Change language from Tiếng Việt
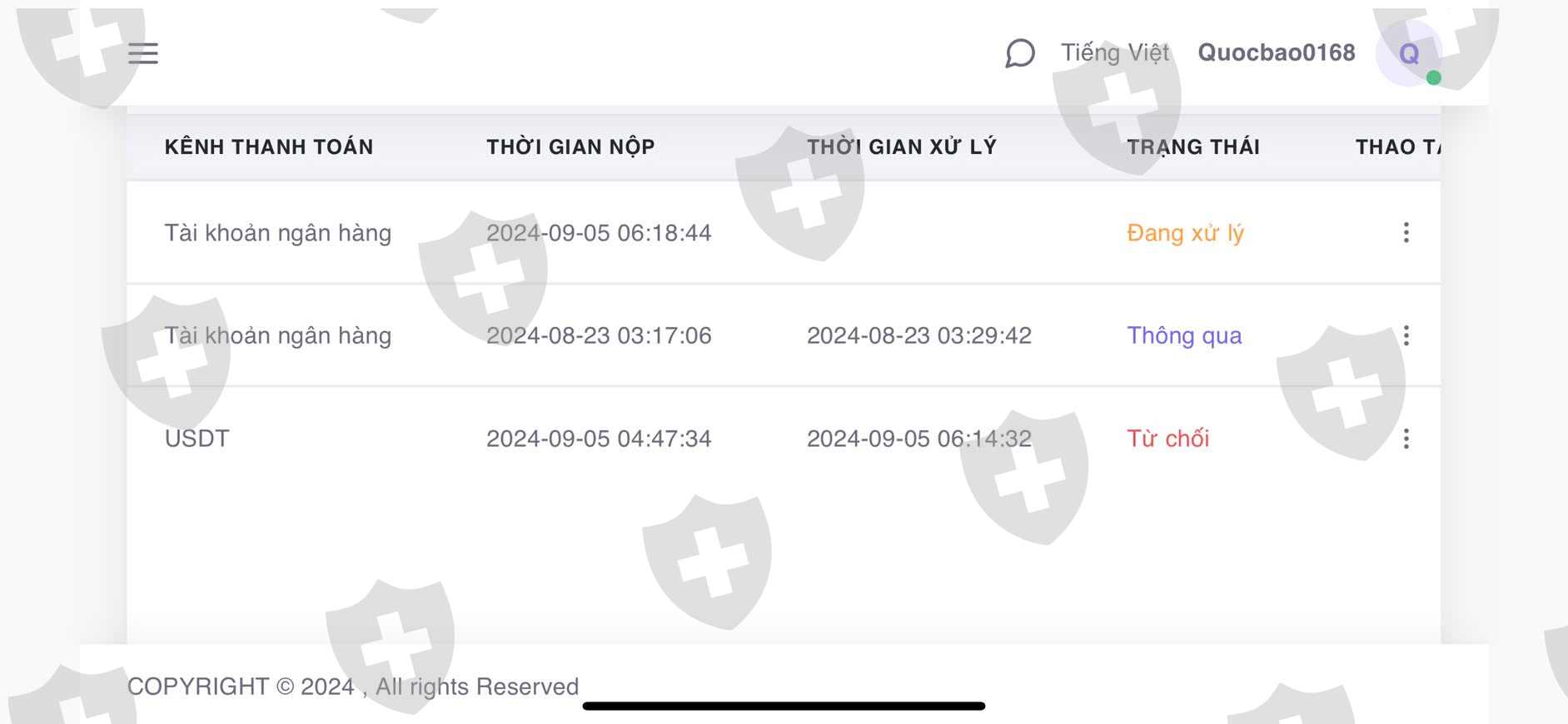This screenshot has width=1568, height=724. (x=1114, y=52)
